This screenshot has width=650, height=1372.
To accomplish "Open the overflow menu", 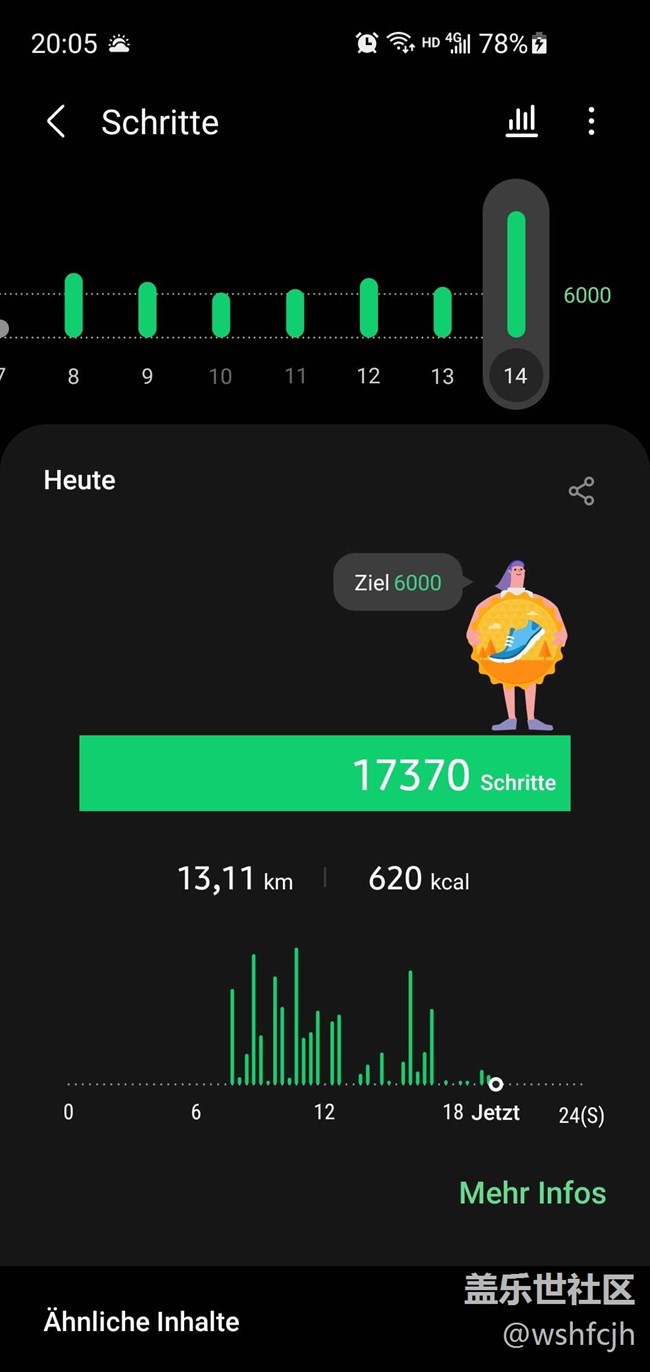I will click(x=591, y=122).
